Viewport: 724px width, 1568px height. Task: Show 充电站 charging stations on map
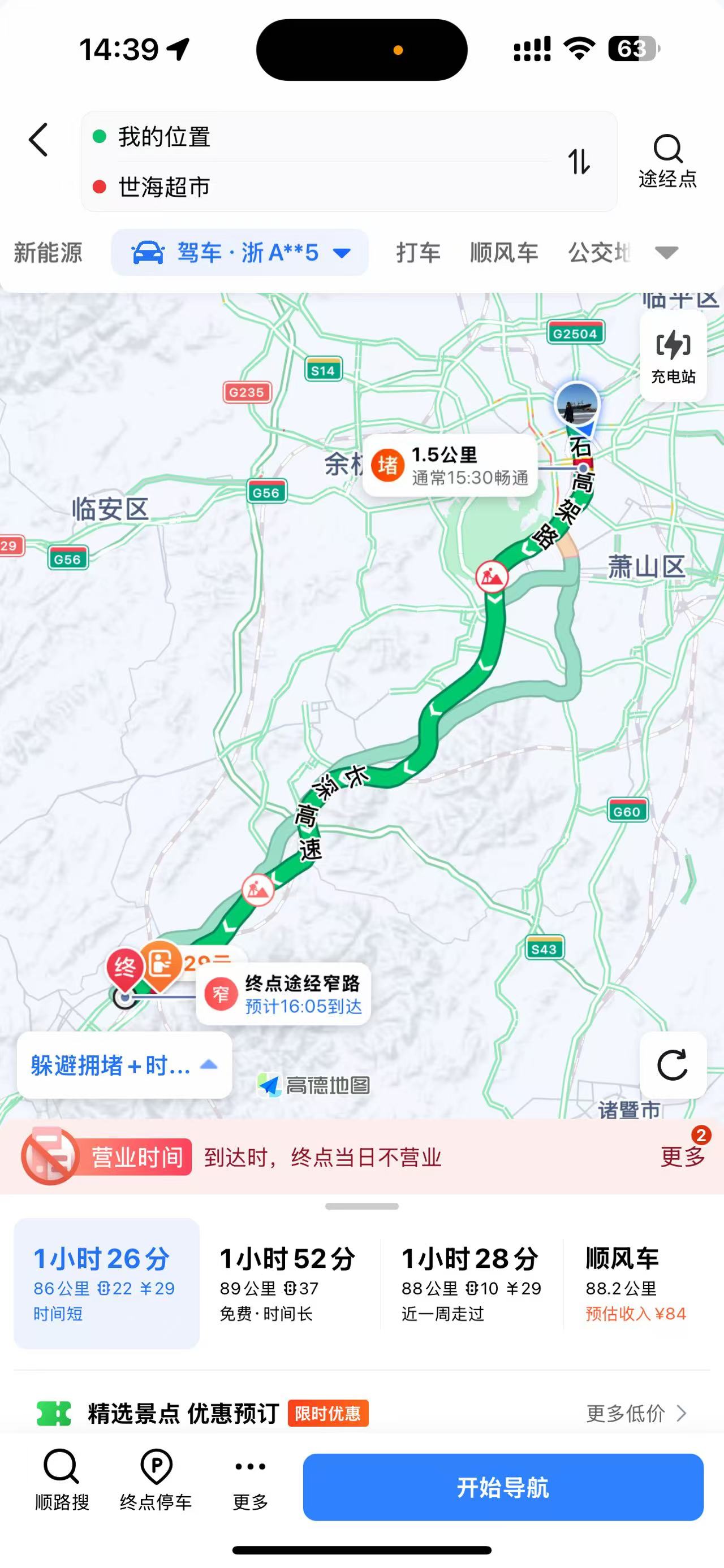673,356
